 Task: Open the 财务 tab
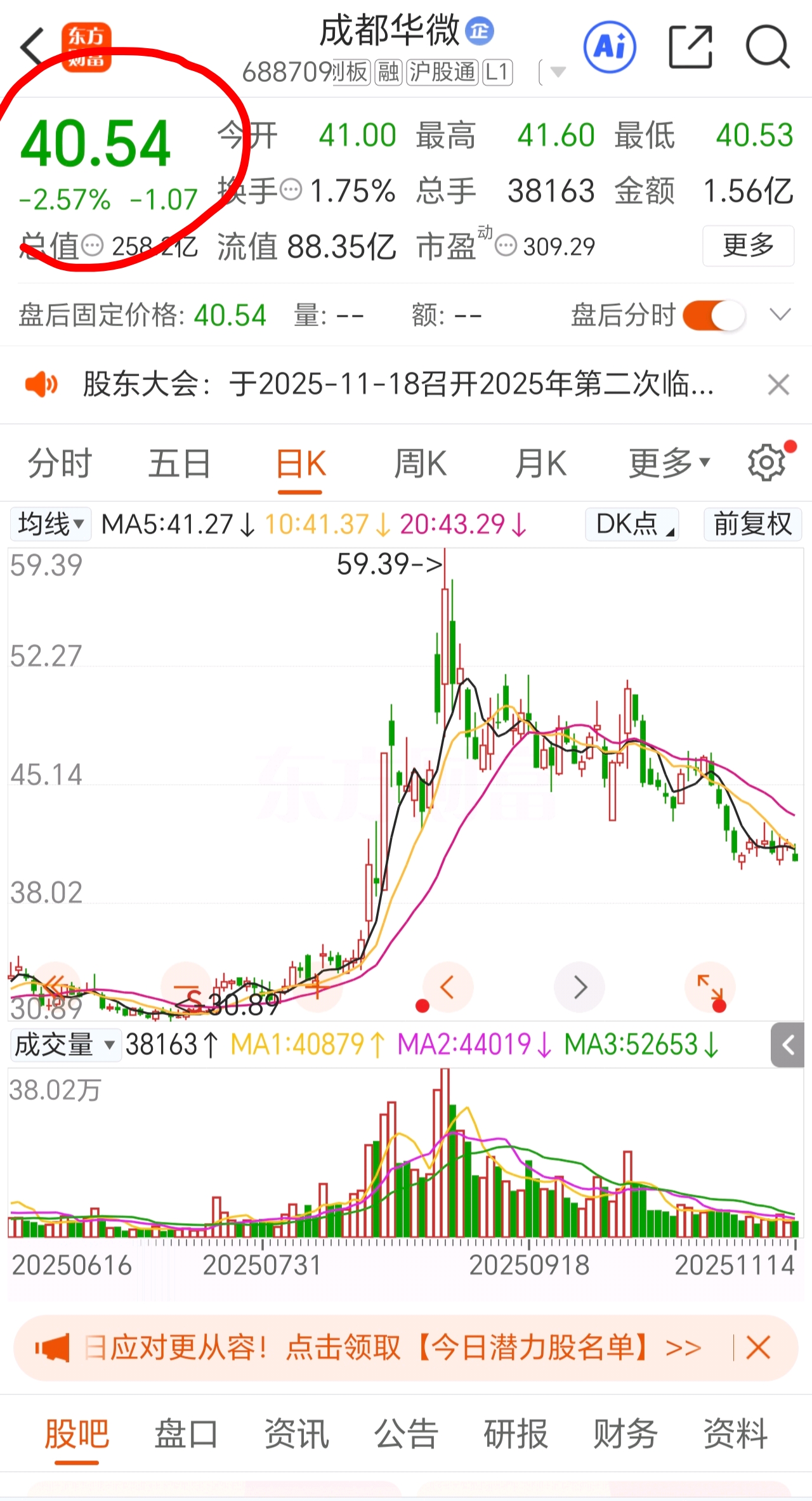pos(625,1434)
